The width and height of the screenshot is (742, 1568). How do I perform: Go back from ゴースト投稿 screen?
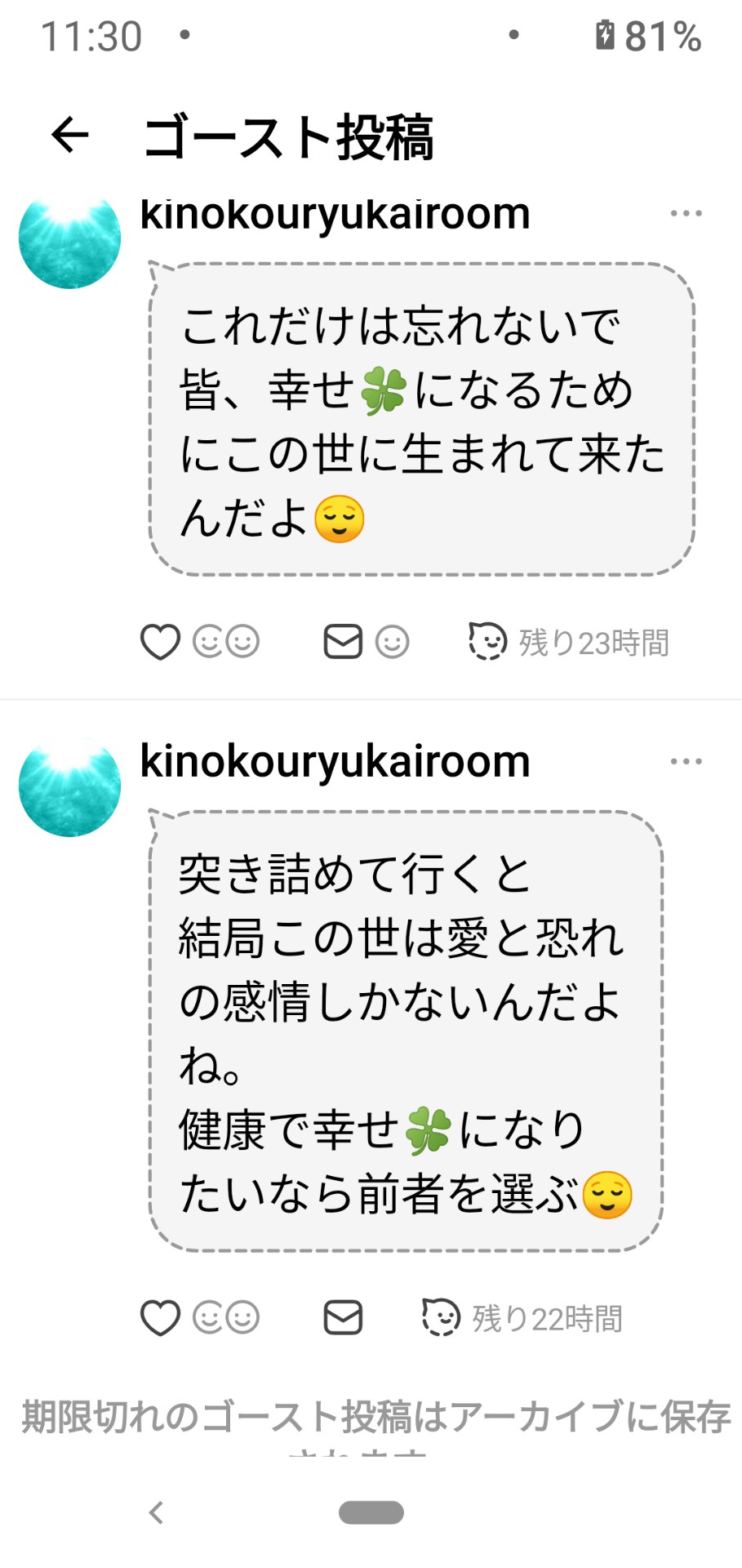click(x=70, y=135)
